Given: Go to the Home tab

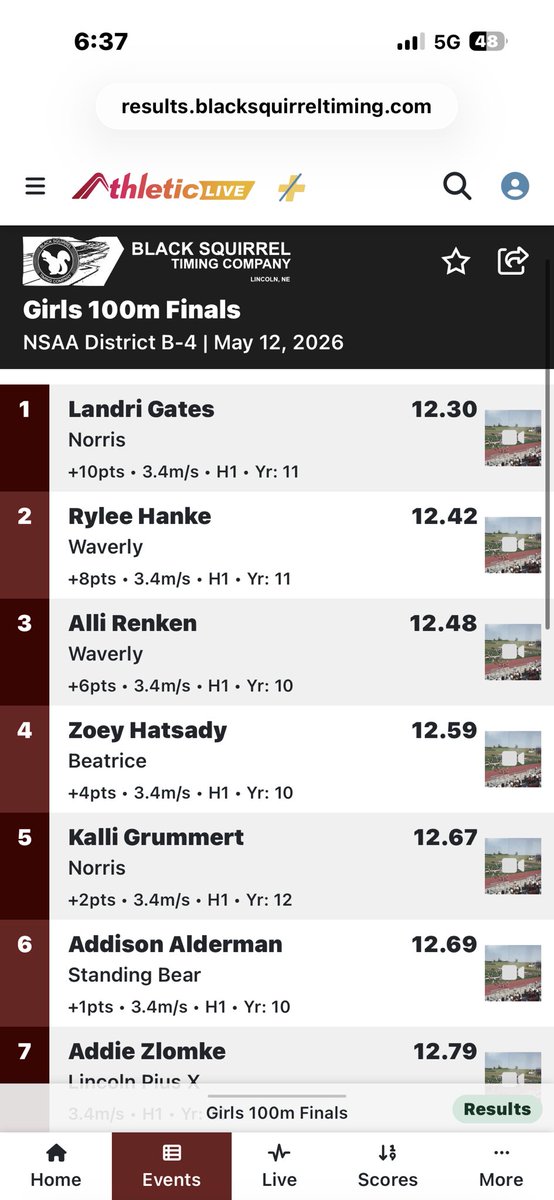Looking at the screenshot, I should pos(56,1166).
